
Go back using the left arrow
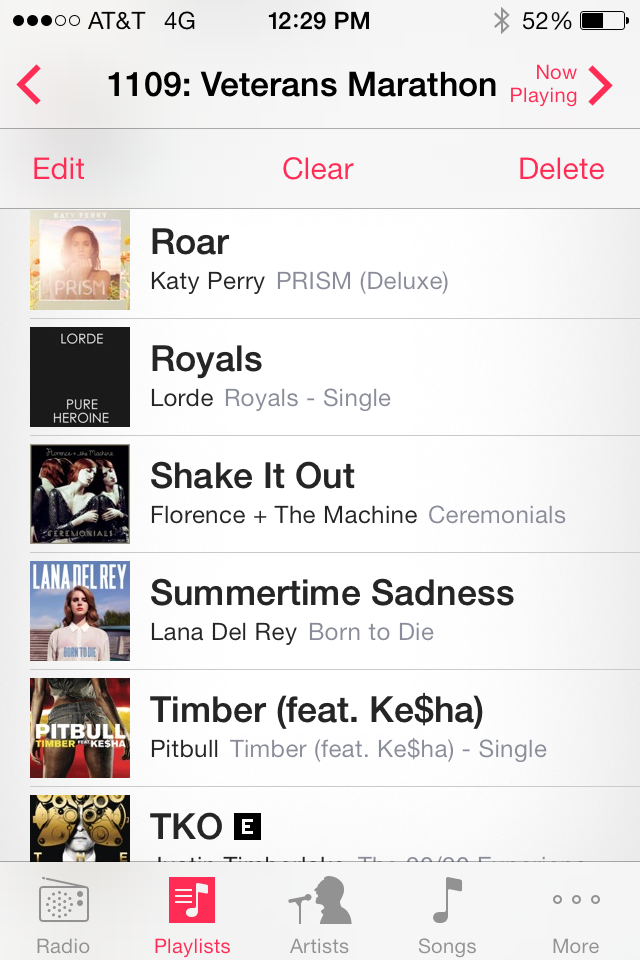pos(30,86)
